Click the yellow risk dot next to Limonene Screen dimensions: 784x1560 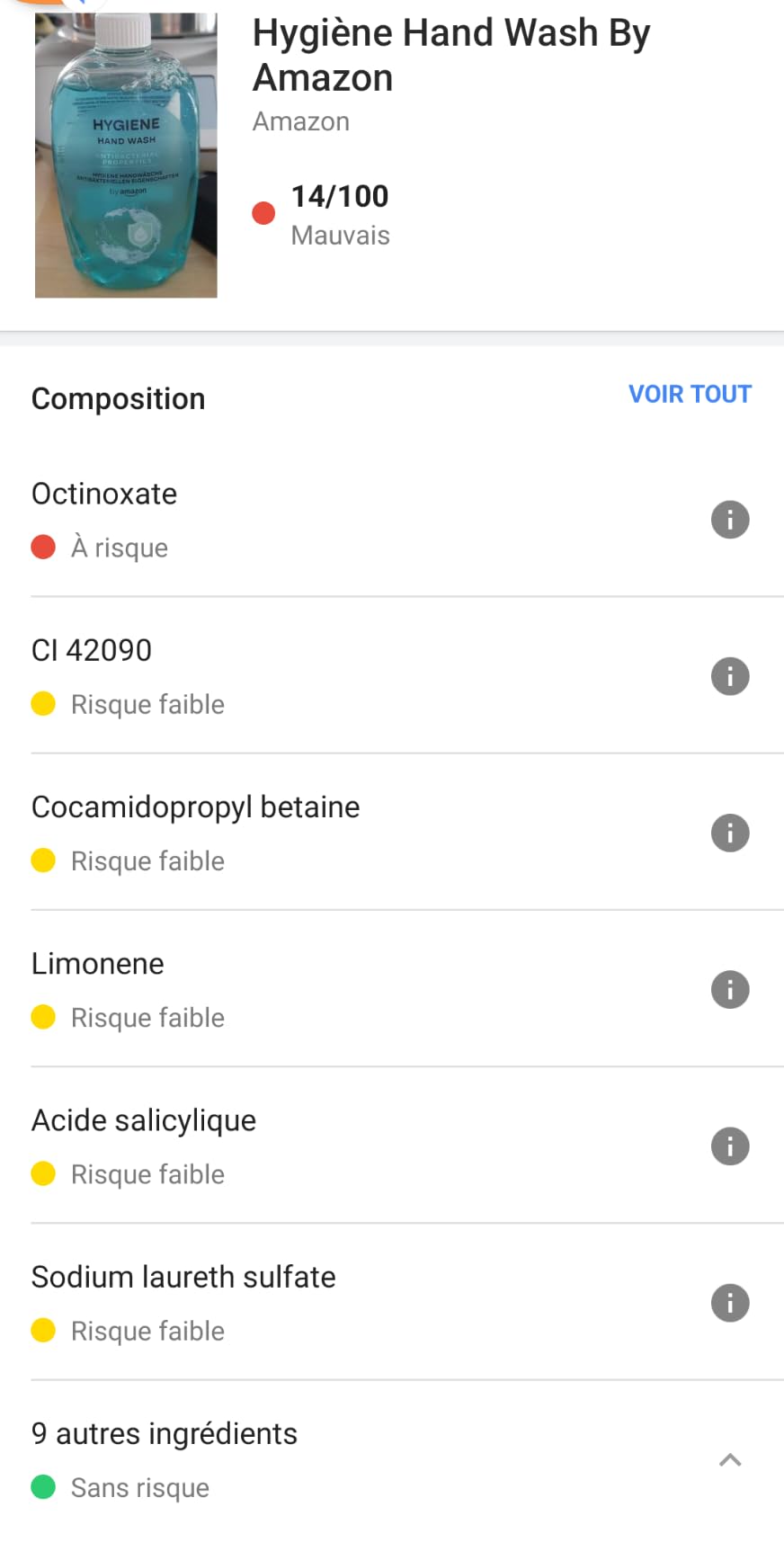click(x=43, y=1017)
